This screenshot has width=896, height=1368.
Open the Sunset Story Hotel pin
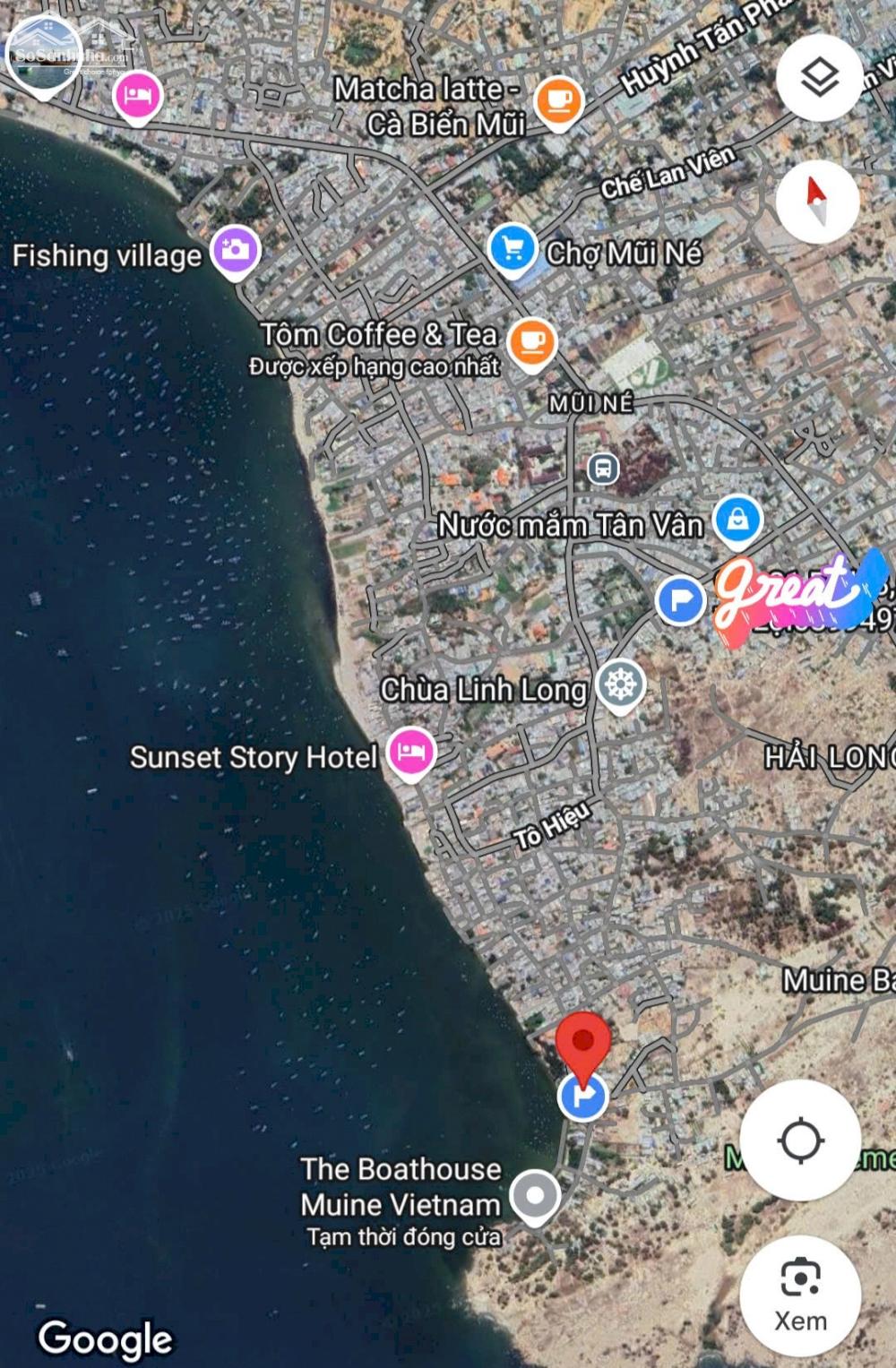click(x=410, y=752)
